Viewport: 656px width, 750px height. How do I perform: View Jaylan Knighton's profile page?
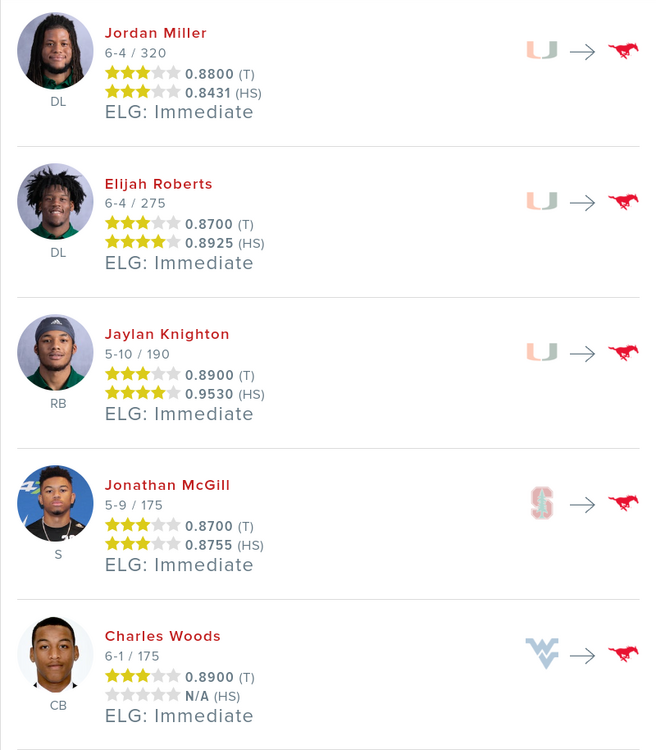click(x=167, y=334)
